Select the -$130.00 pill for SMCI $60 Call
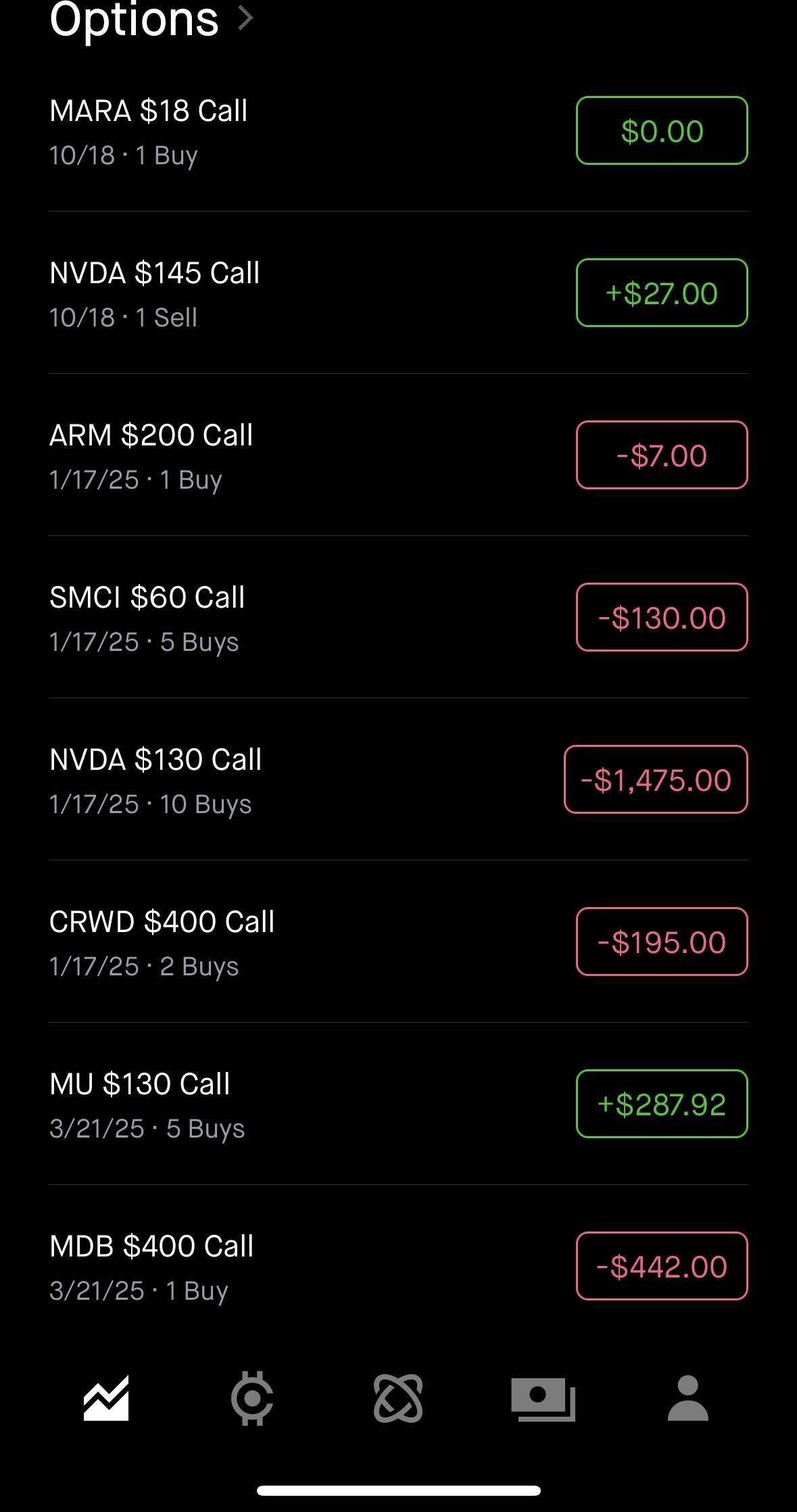Screen dimensions: 797x1512 click(661, 617)
